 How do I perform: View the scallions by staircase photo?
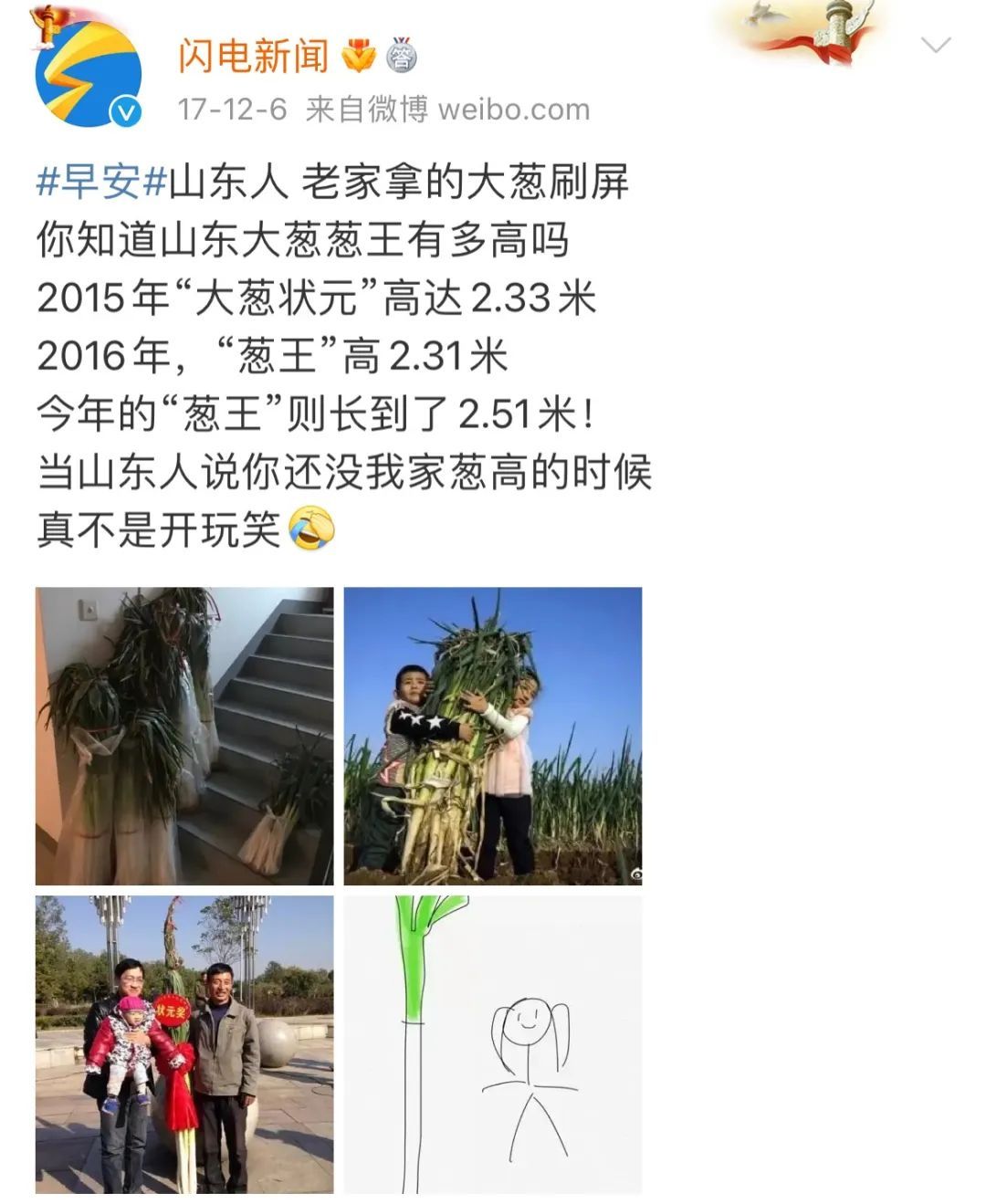(184, 736)
